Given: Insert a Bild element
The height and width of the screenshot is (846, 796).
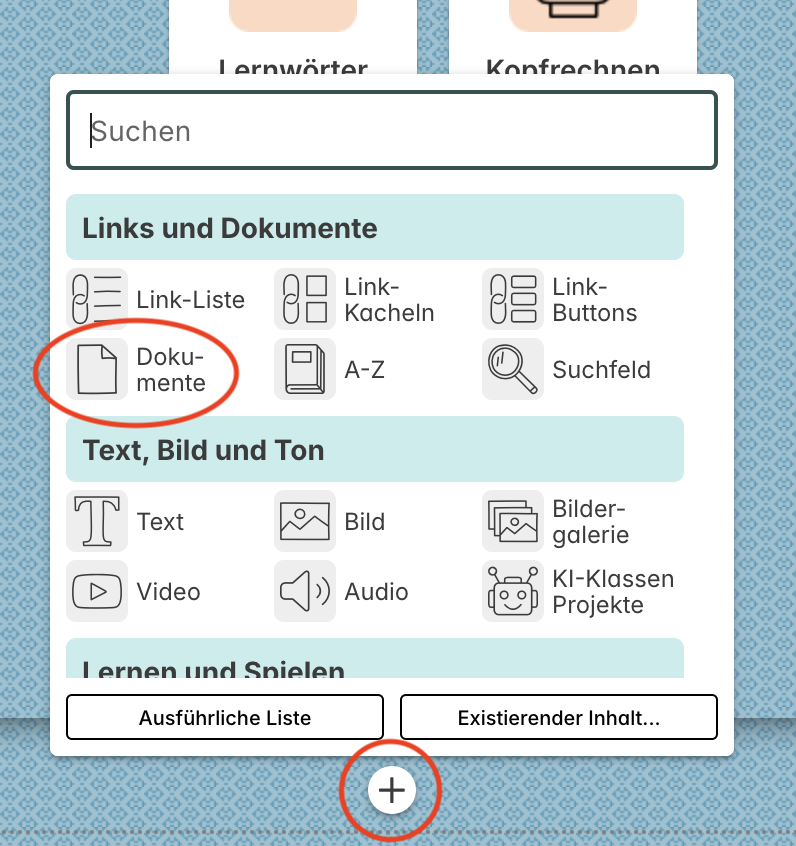Looking at the screenshot, I should [x=332, y=522].
